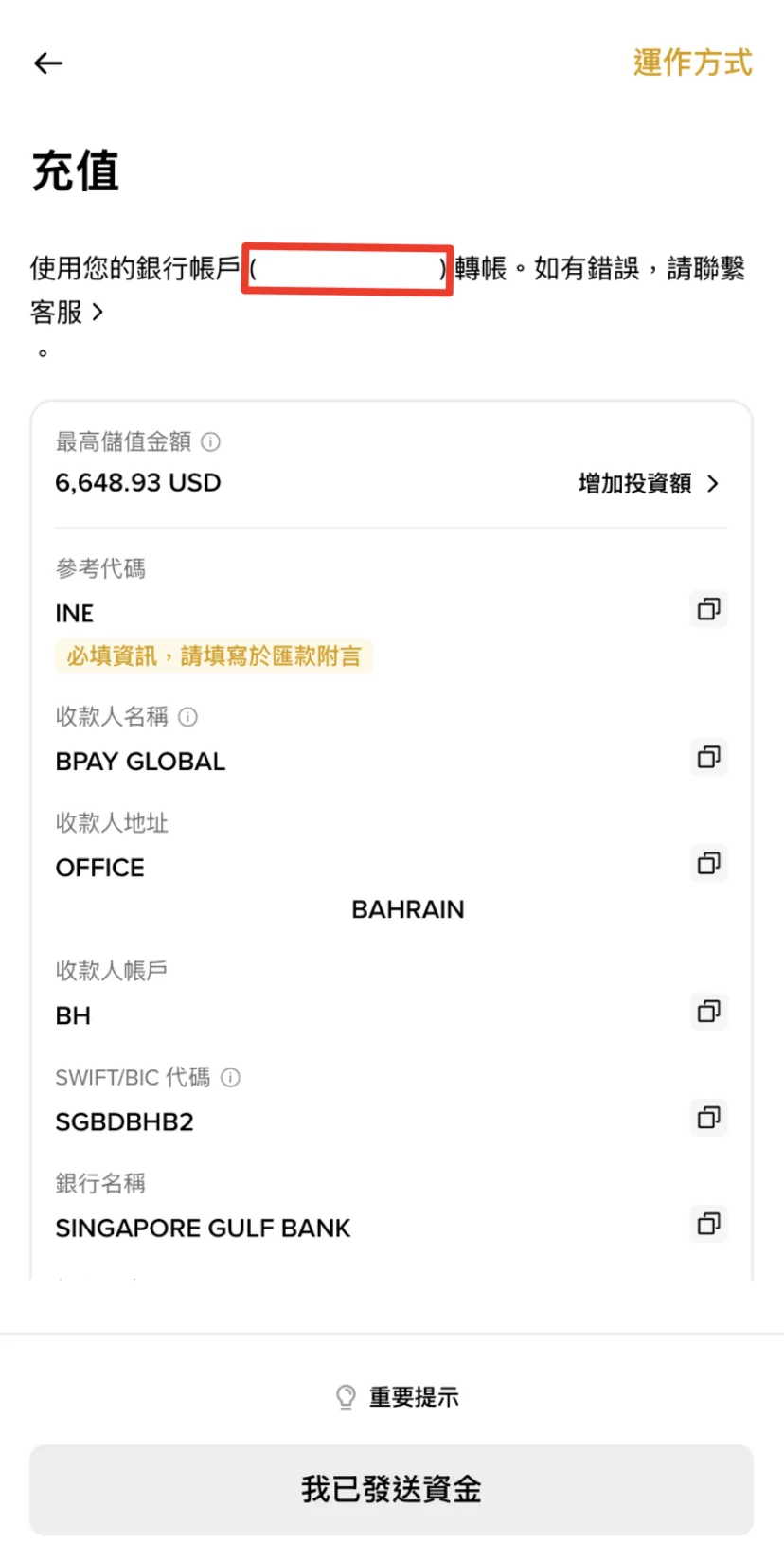Copy the 收款人地址 address
Viewport: 784px width, 1561px height.
[x=708, y=863]
